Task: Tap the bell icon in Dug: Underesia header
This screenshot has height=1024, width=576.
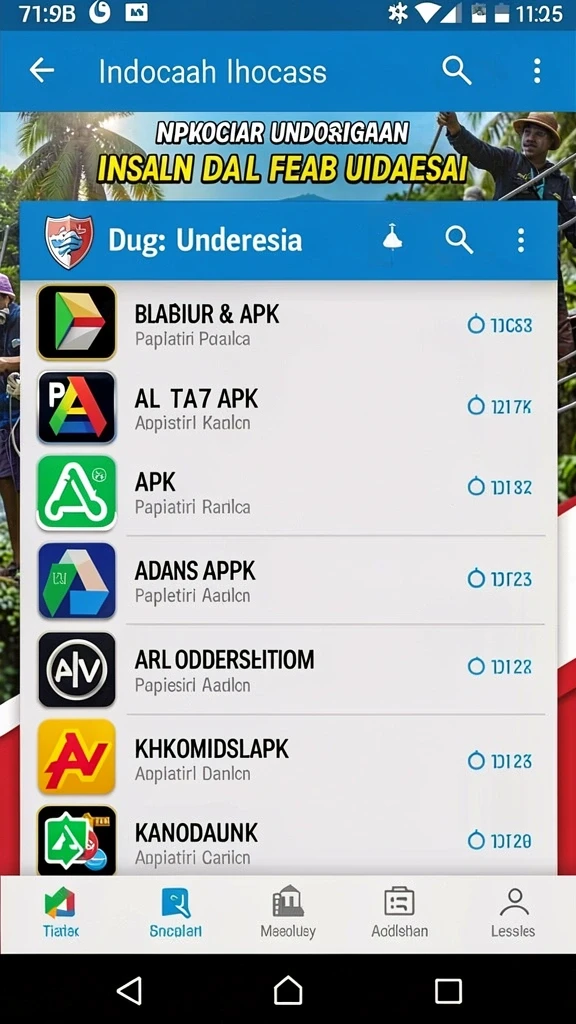Action: (x=392, y=239)
